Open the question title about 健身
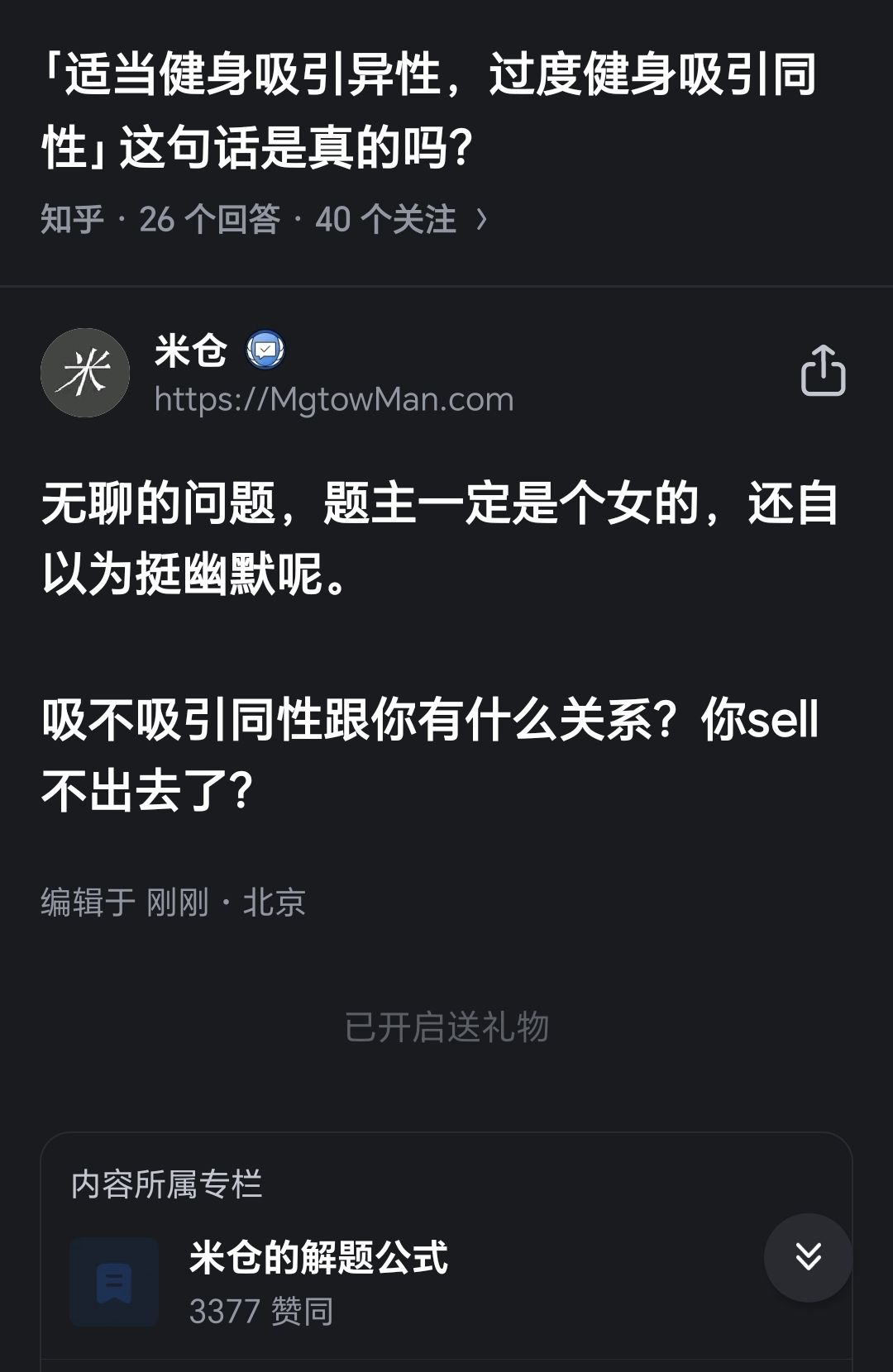 pos(428,111)
